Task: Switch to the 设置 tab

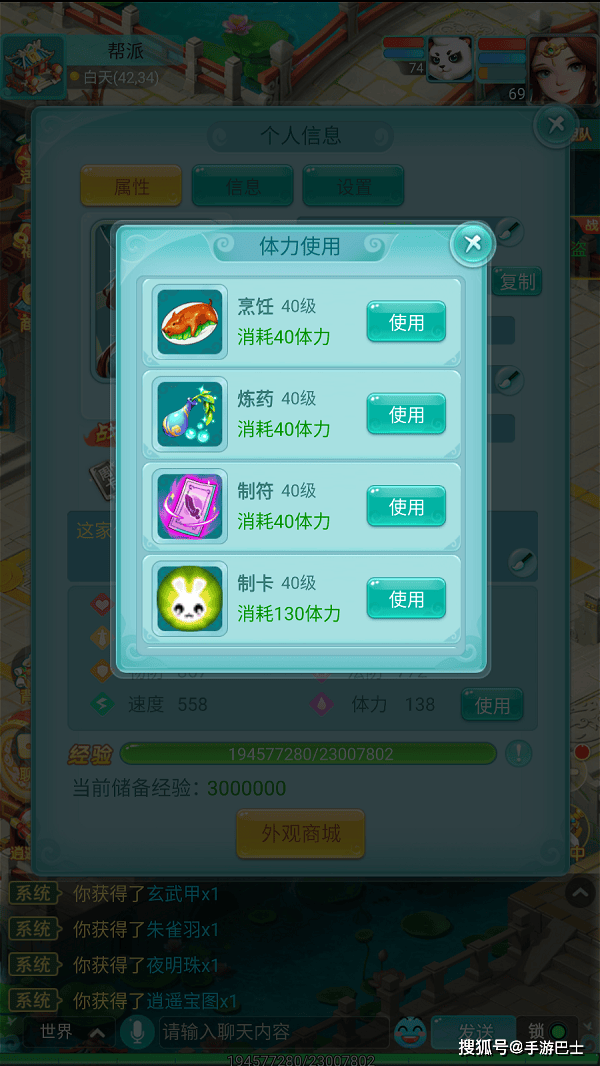Action: (354, 187)
